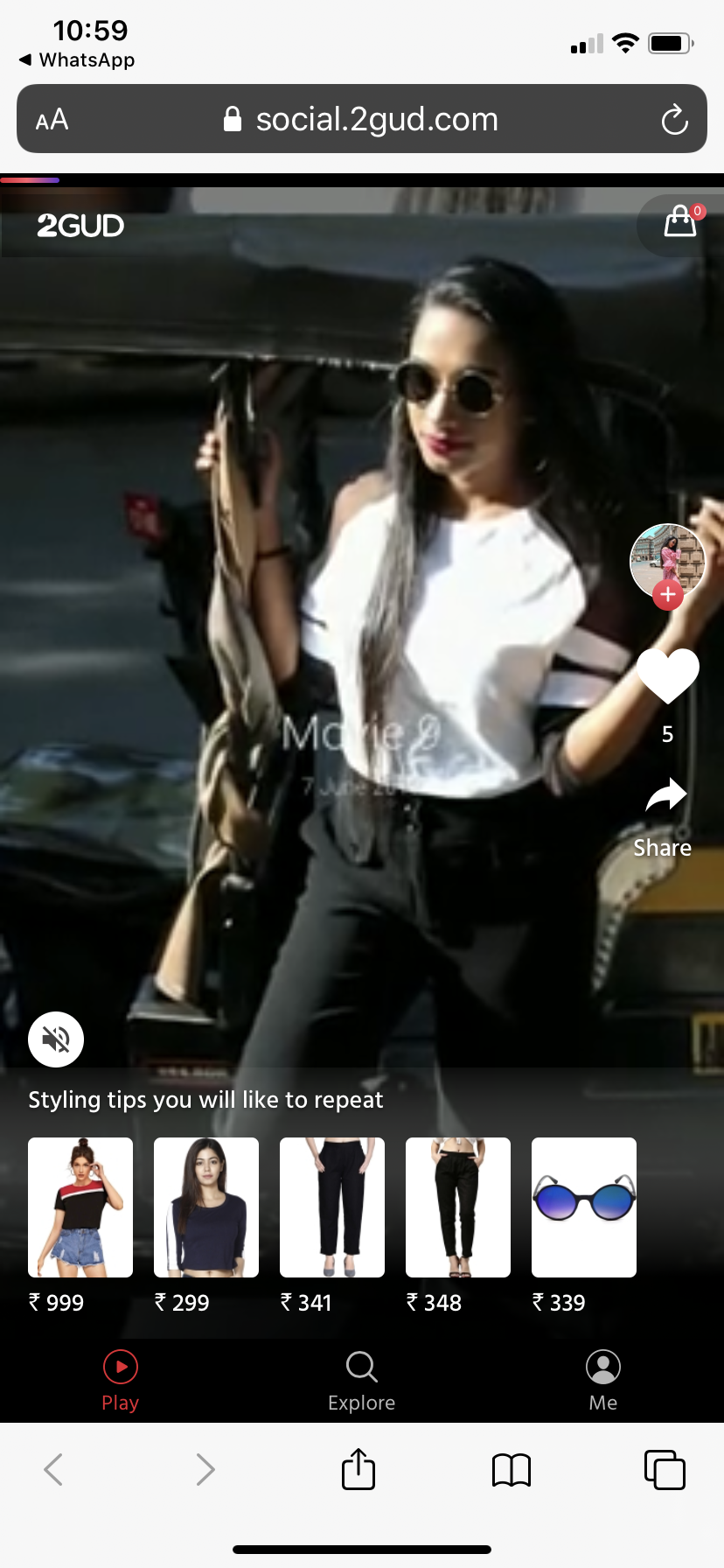724x1568 pixels.
Task: Open the reader text size options
Action: tap(52, 119)
